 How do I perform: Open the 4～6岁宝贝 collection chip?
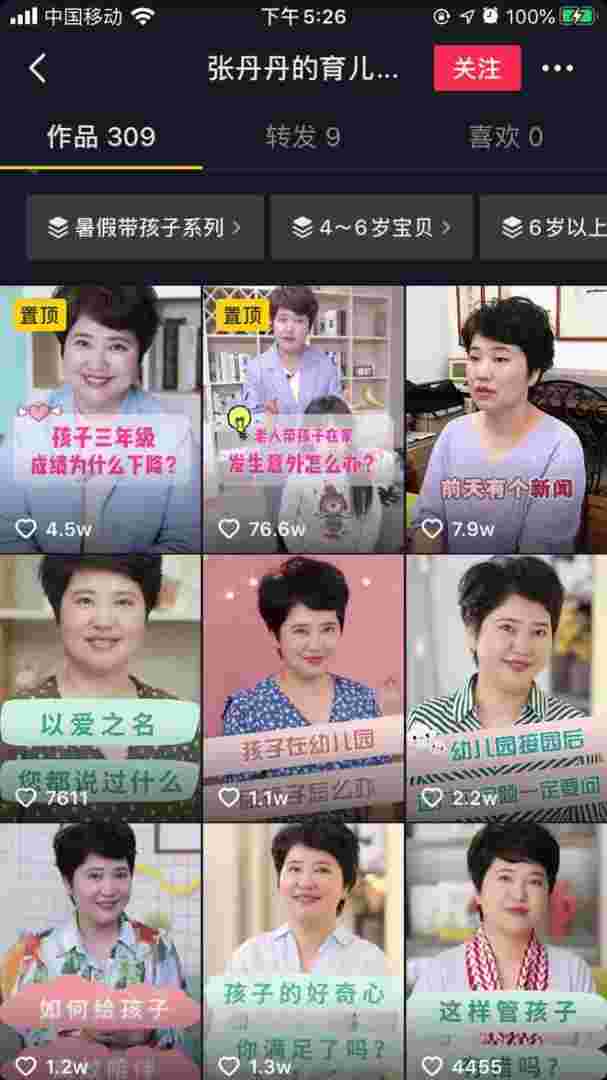371,228
